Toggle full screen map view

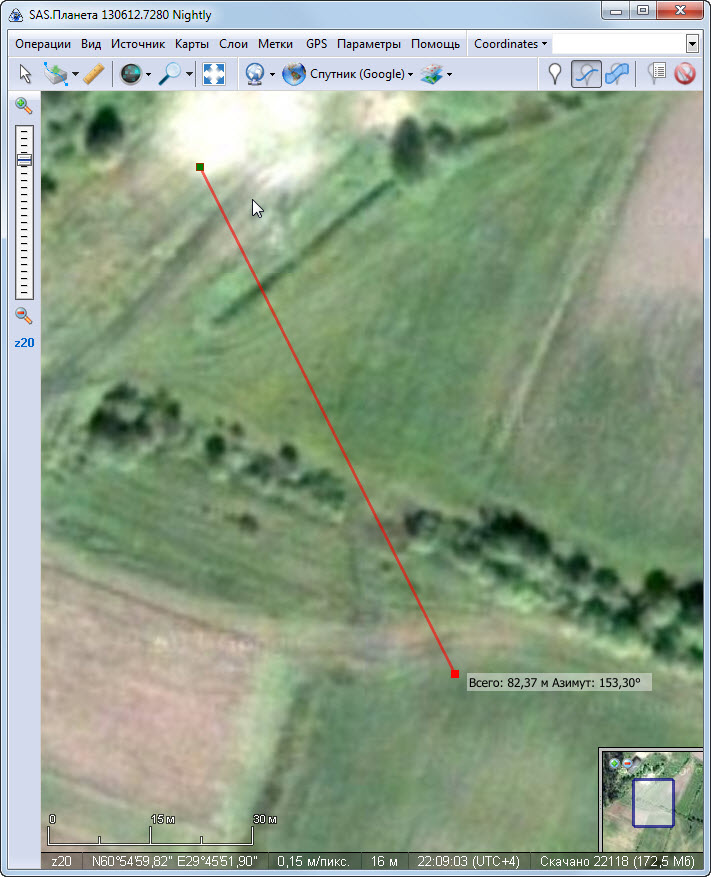pos(213,74)
